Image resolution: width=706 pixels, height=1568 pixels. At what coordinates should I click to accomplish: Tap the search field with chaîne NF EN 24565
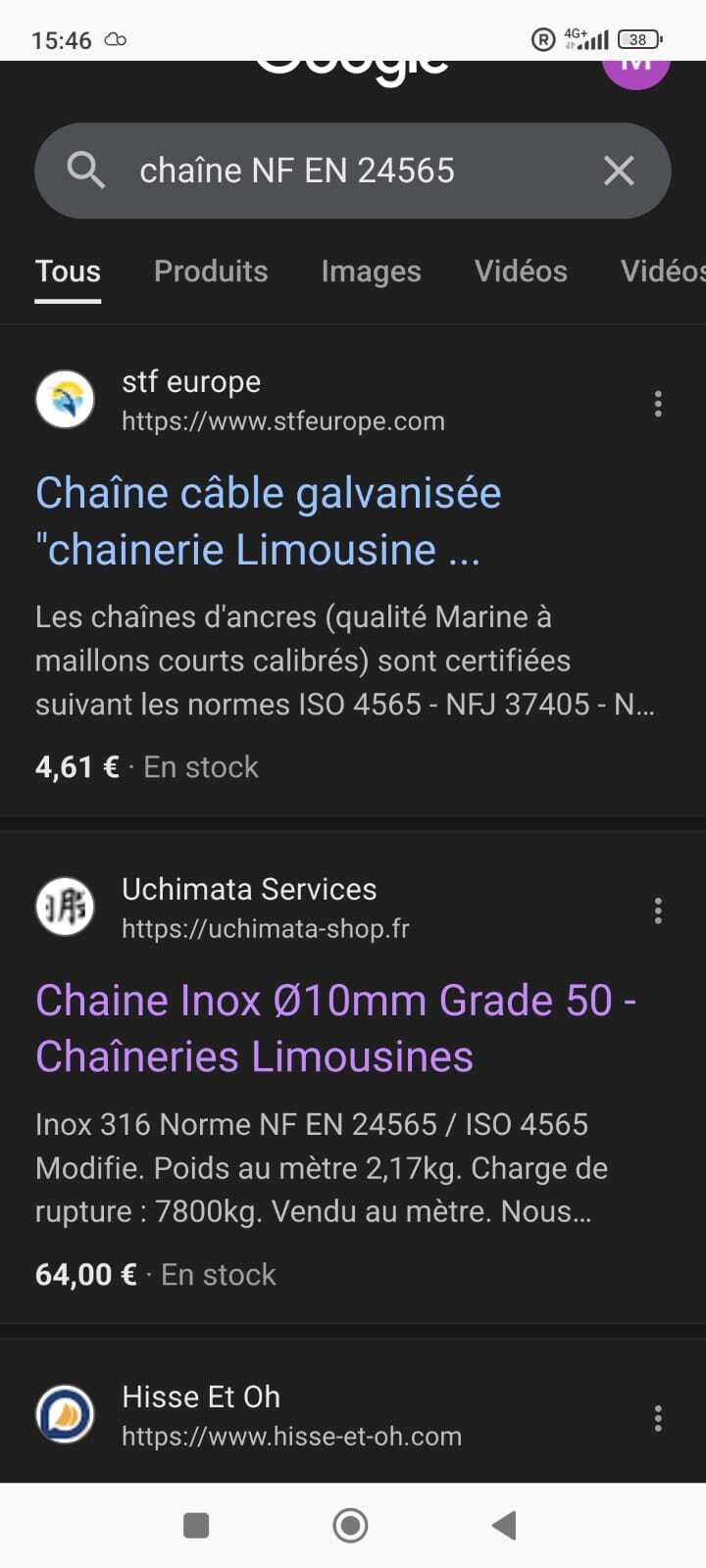click(353, 171)
